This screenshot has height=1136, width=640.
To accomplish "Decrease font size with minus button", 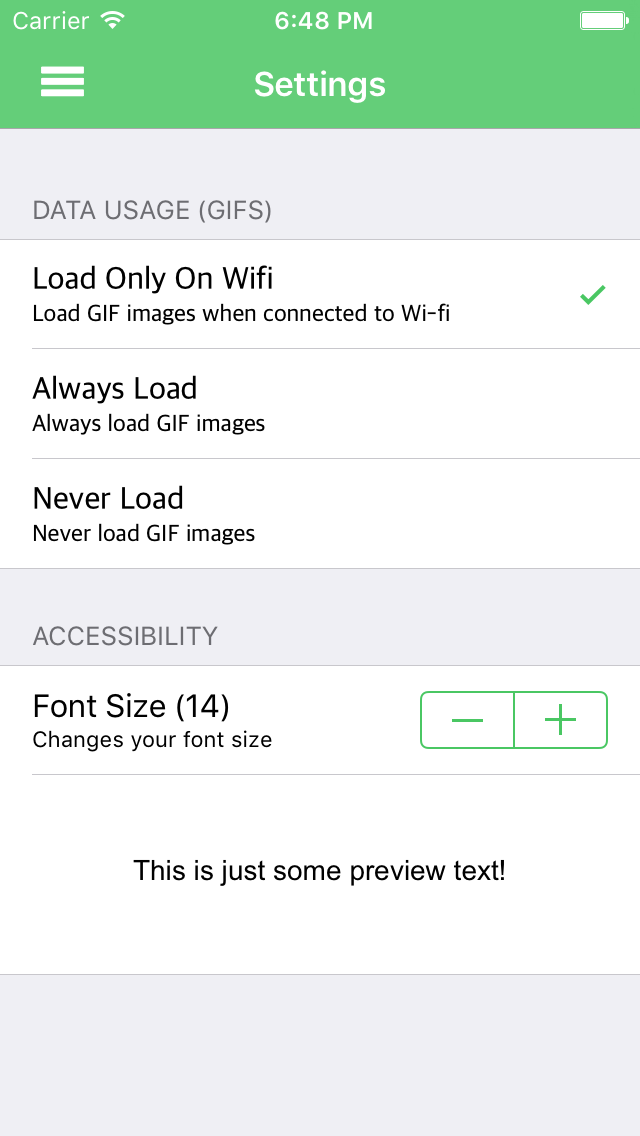I will [467, 720].
